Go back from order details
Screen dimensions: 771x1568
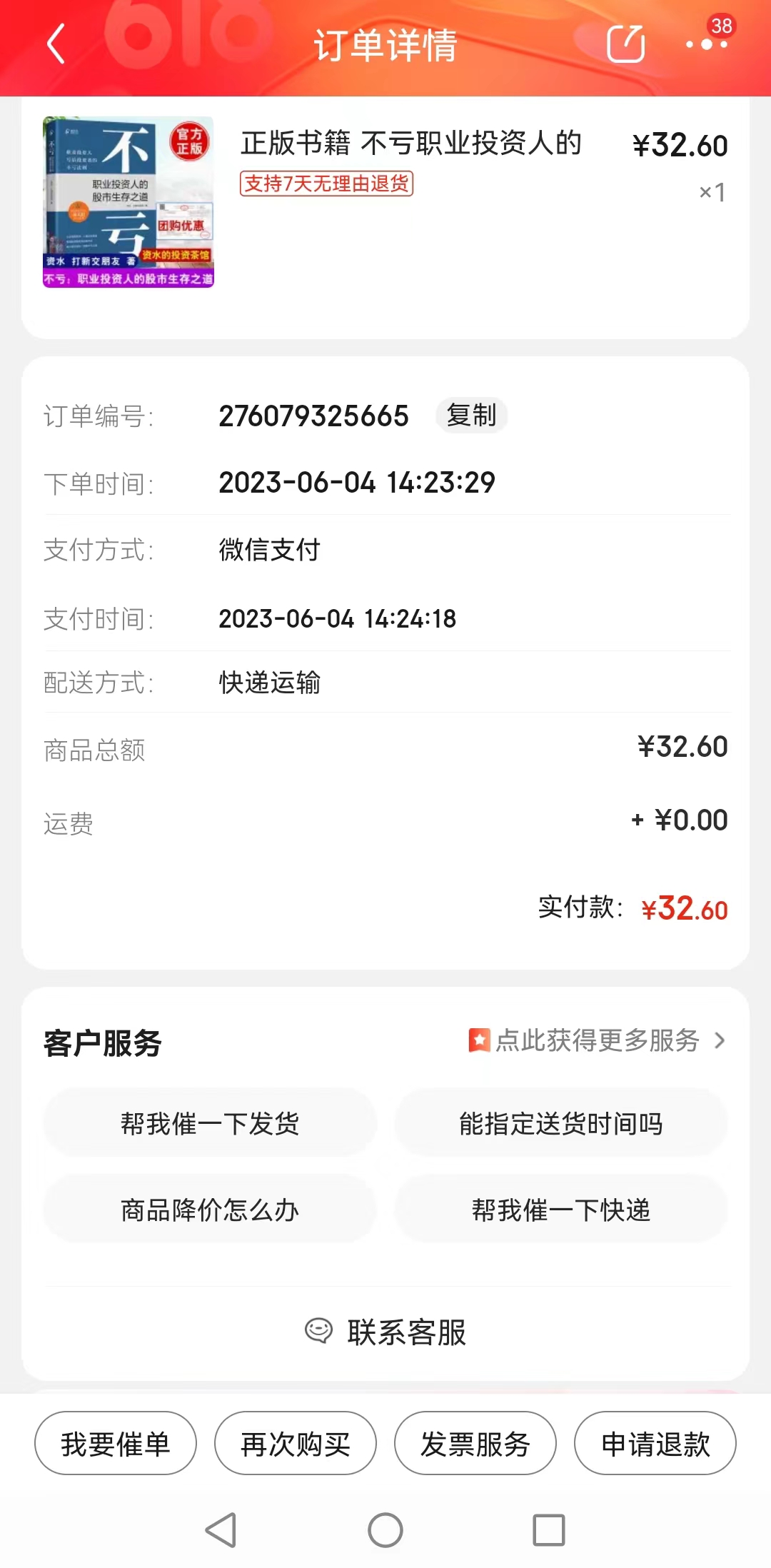pyautogui.click(x=56, y=44)
